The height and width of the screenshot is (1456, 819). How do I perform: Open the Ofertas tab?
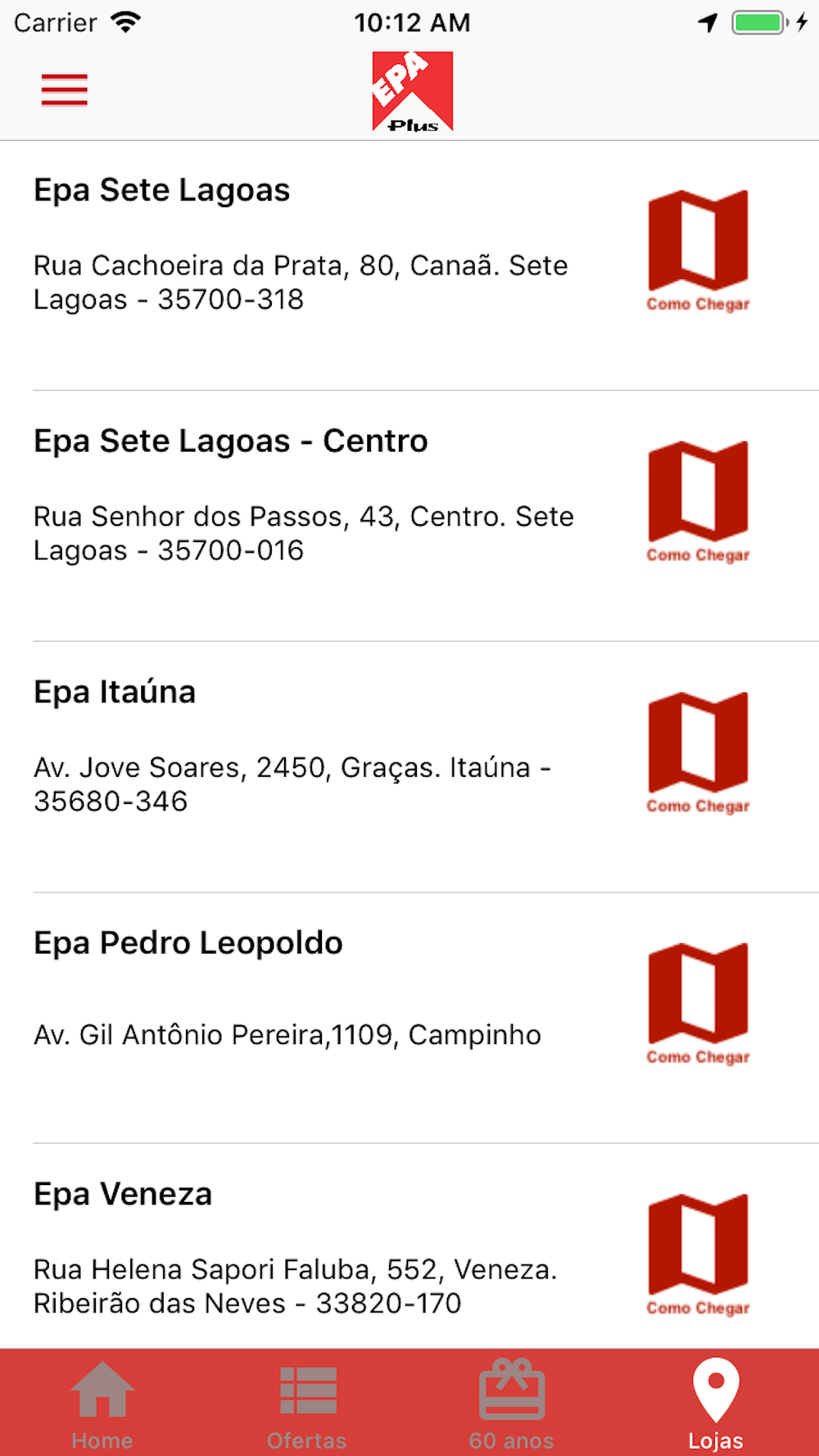pos(307,1404)
